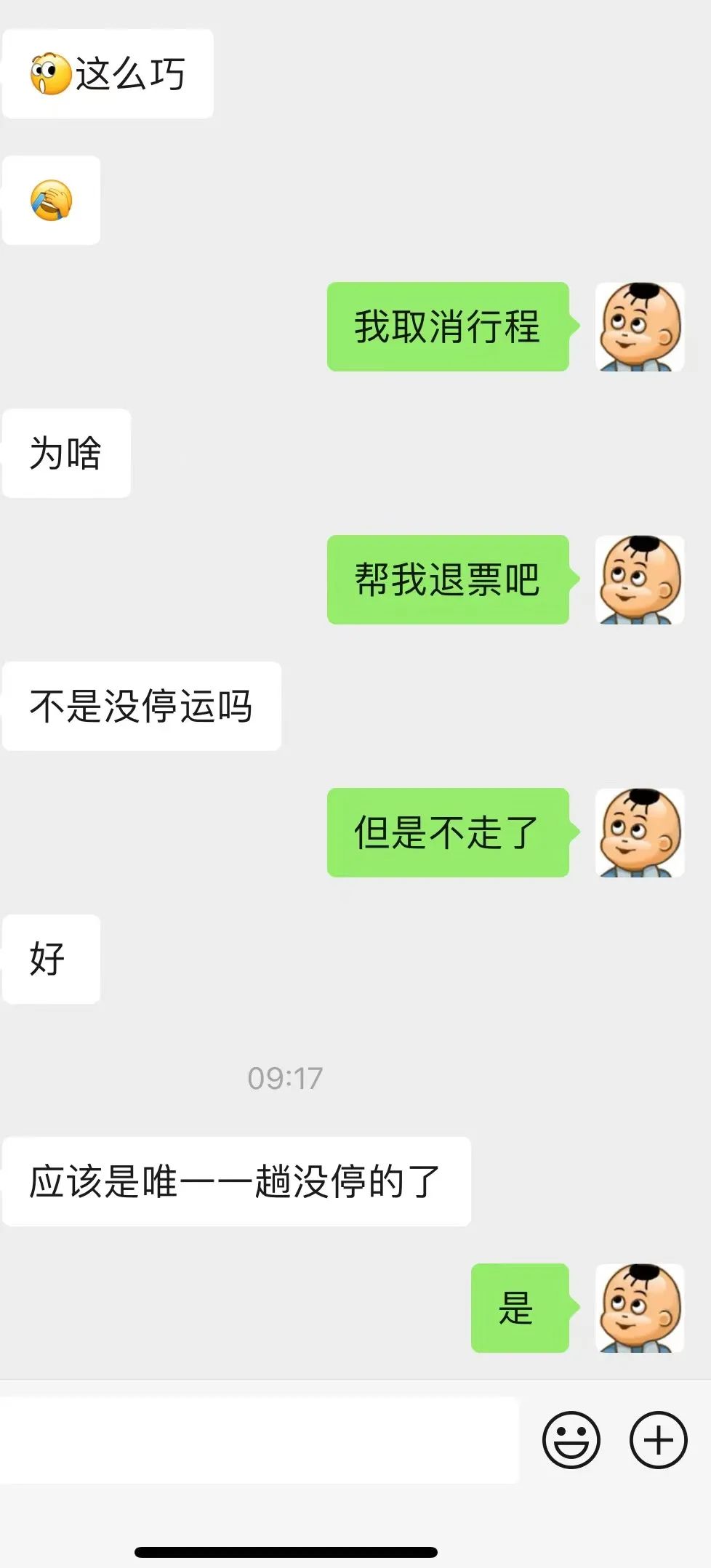
Task: Open the emoji picker
Action: [x=571, y=1440]
